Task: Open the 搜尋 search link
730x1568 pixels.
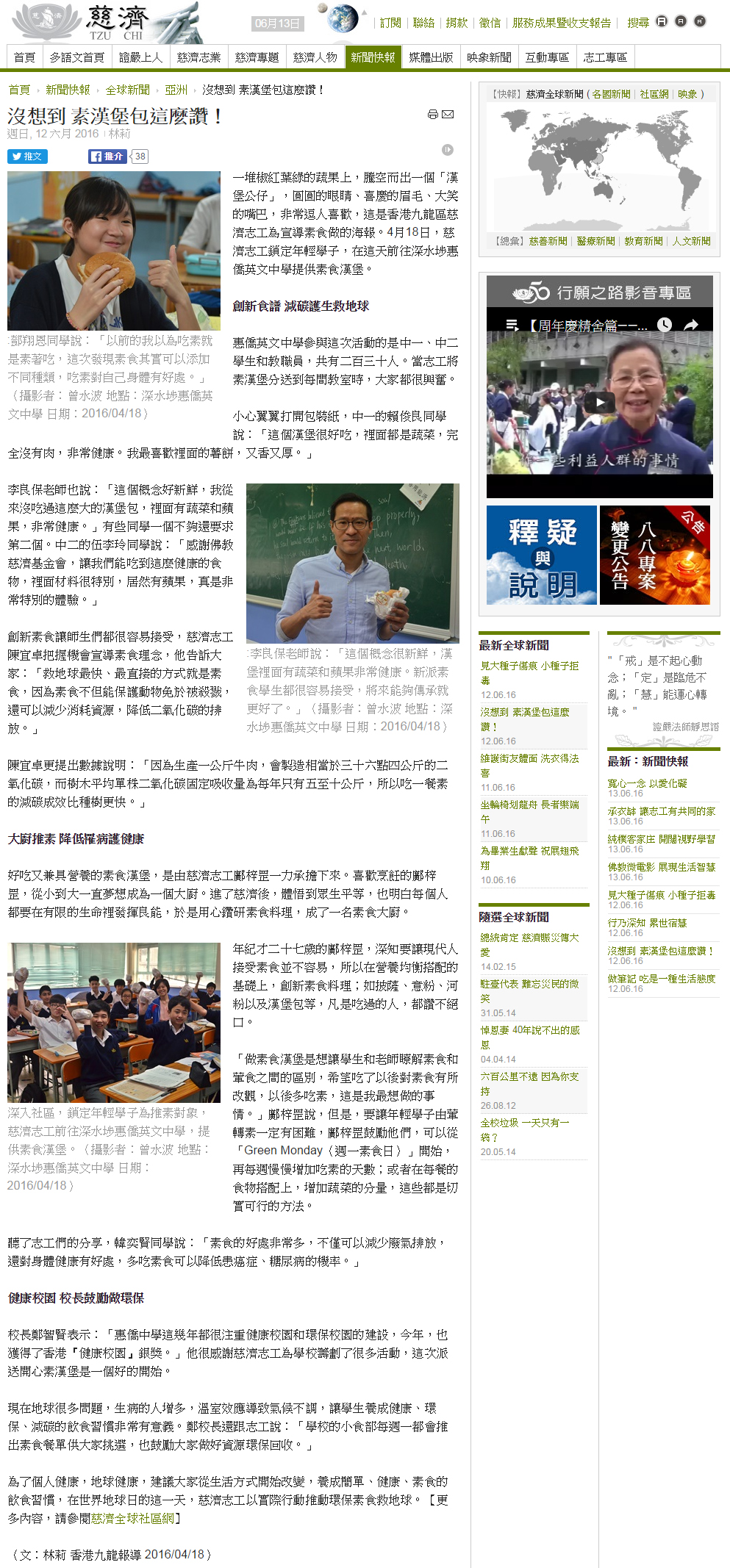Action: [x=637, y=23]
